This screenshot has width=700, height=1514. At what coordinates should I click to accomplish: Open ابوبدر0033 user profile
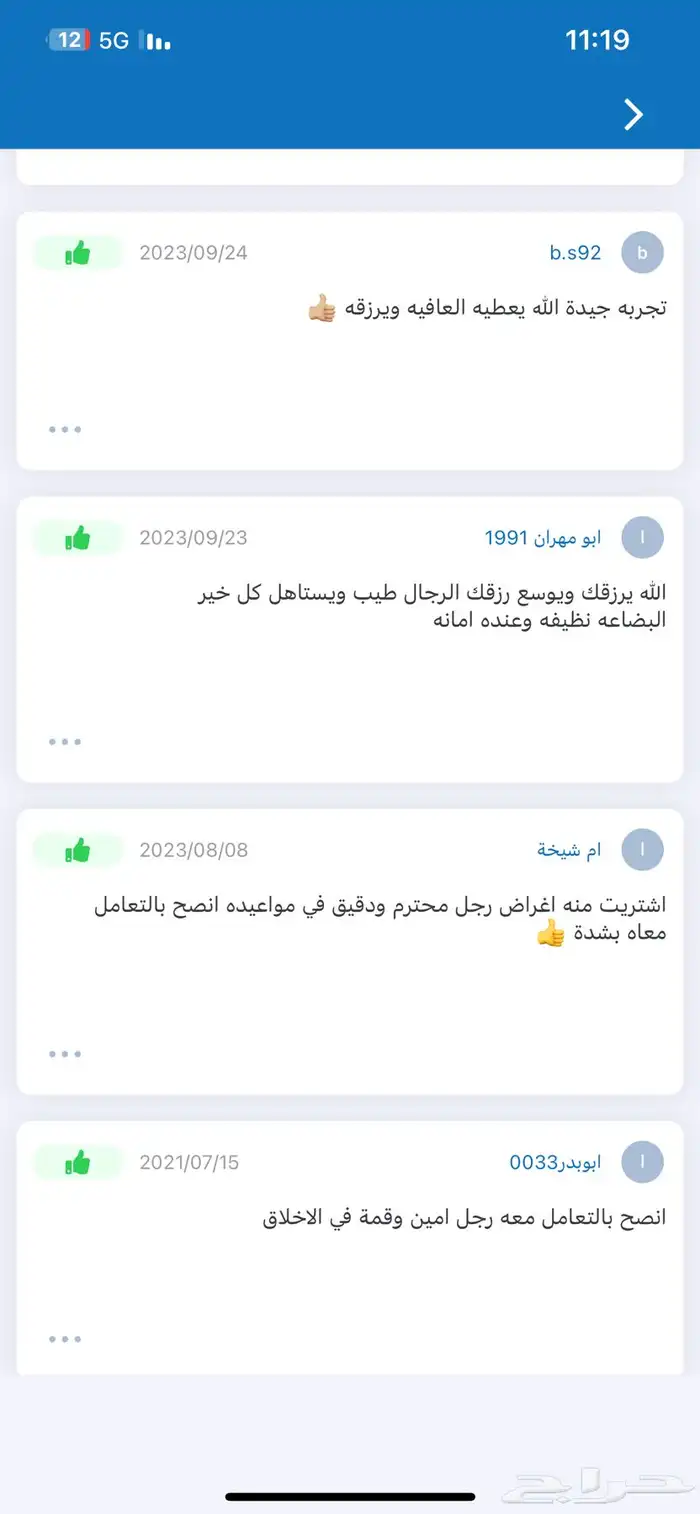pos(555,1162)
